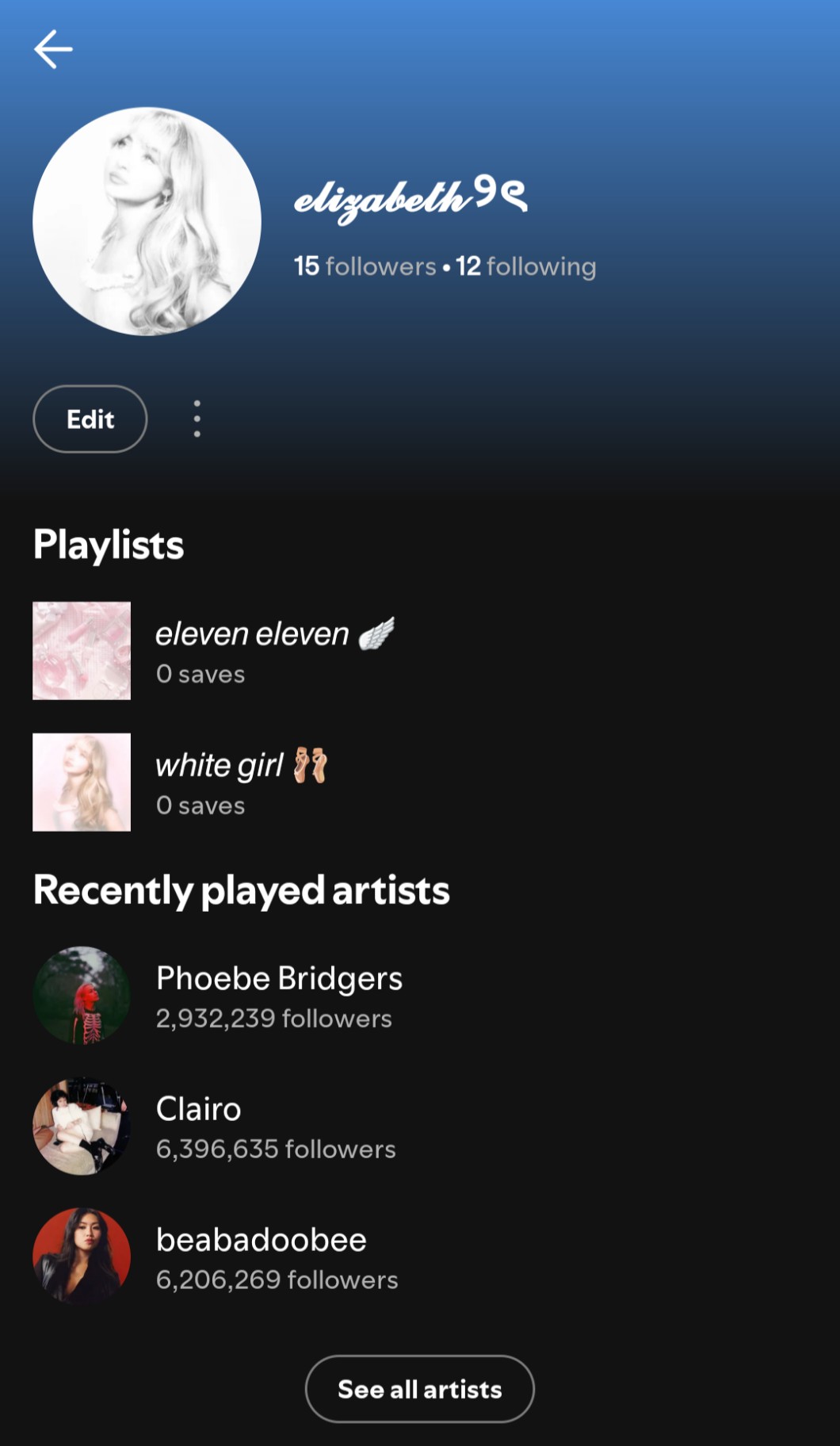Go back using the arrow icon
840x1446 pixels.
(54, 49)
